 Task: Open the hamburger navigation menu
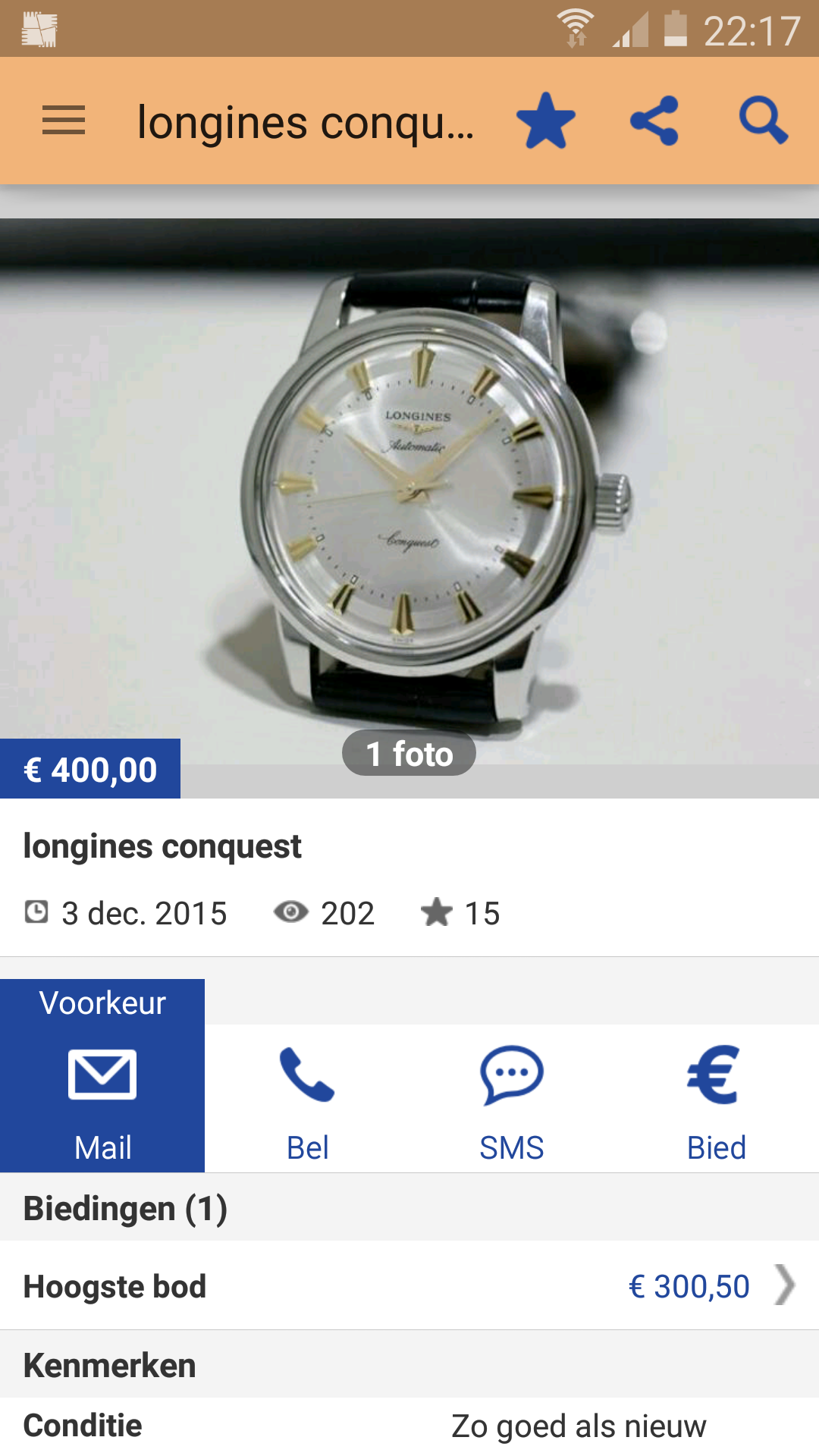tap(64, 121)
